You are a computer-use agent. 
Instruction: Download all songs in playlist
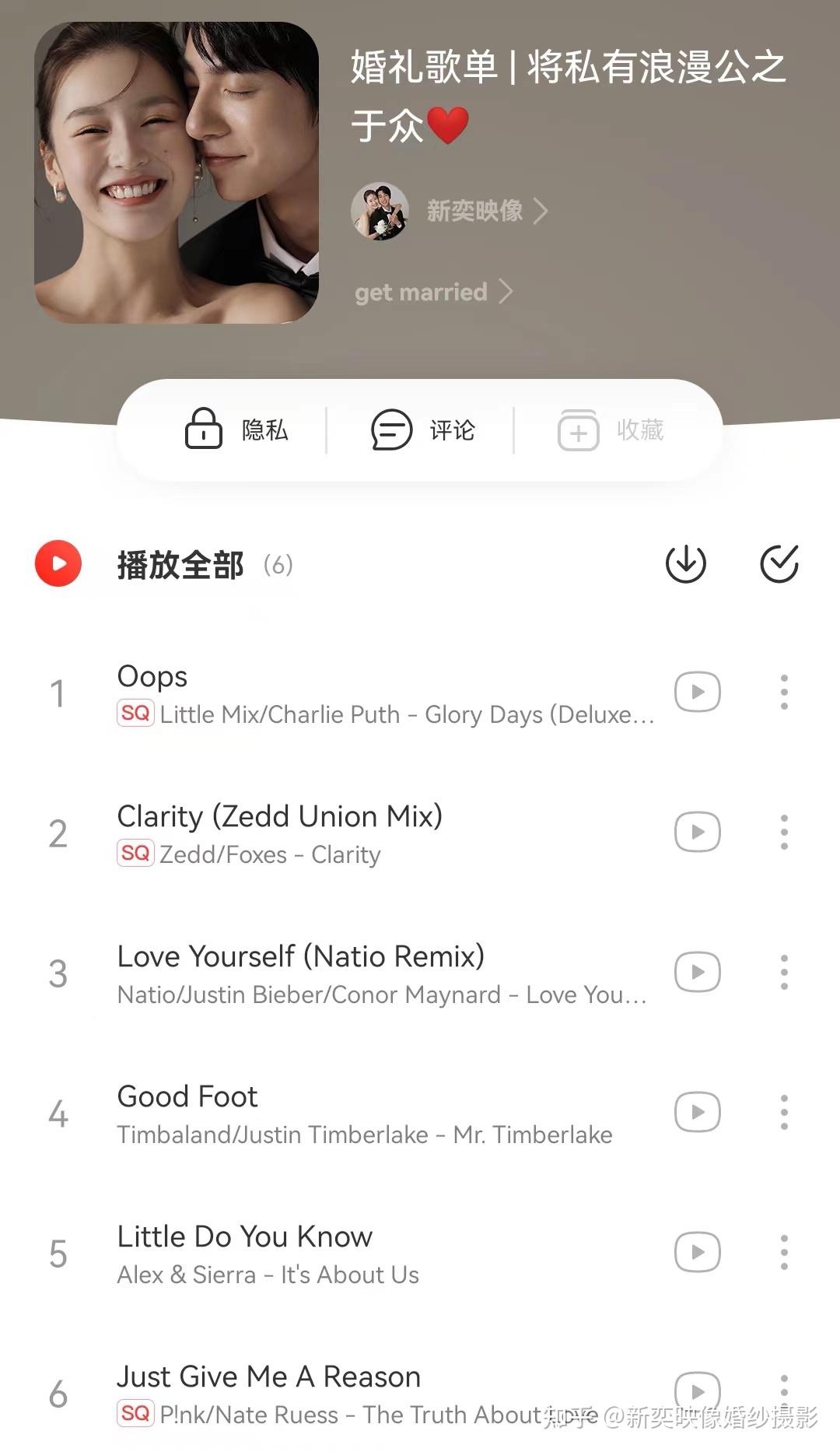(x=686, y=563)
